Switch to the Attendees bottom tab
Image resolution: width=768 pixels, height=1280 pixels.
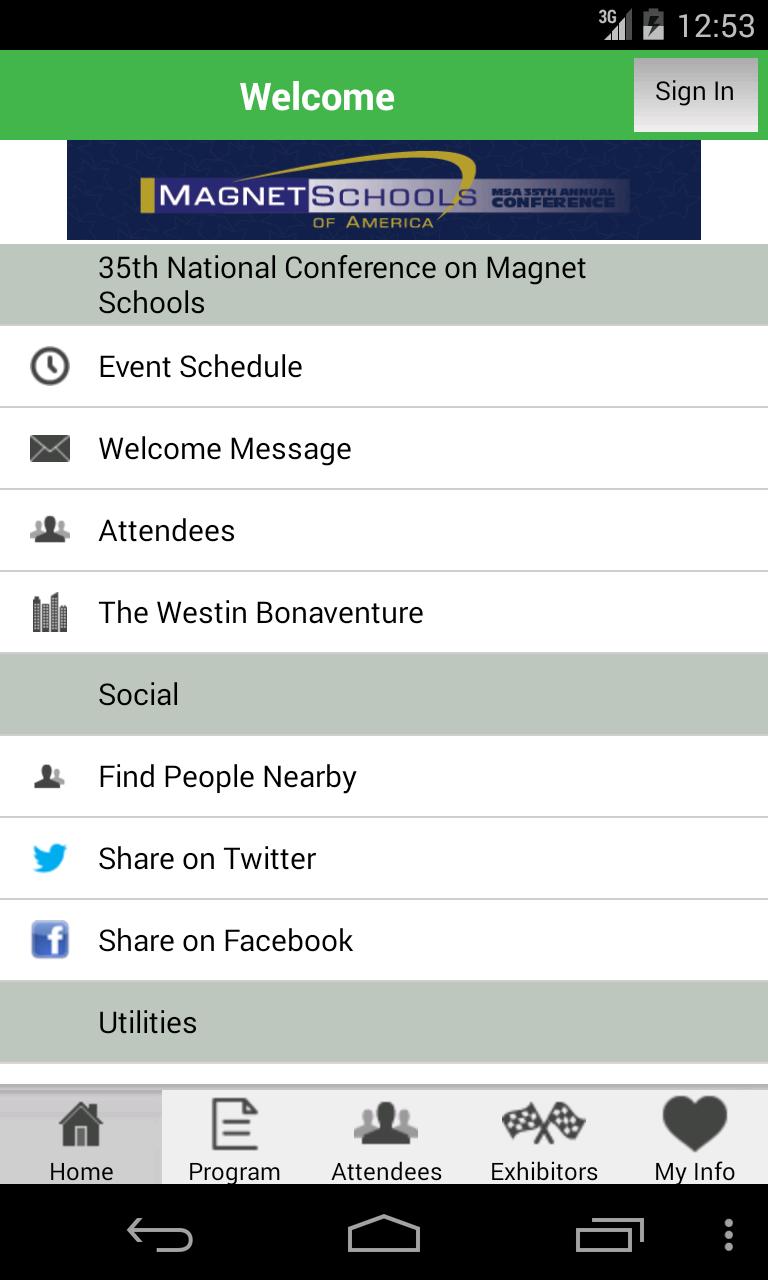tap(386, 1138)
